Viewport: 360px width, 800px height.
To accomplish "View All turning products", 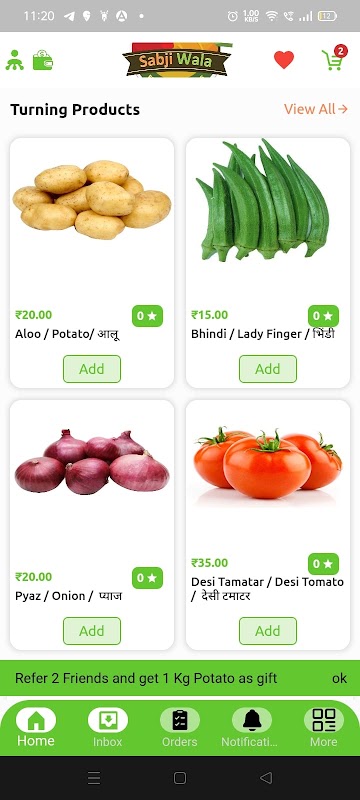I will [316, 109].
